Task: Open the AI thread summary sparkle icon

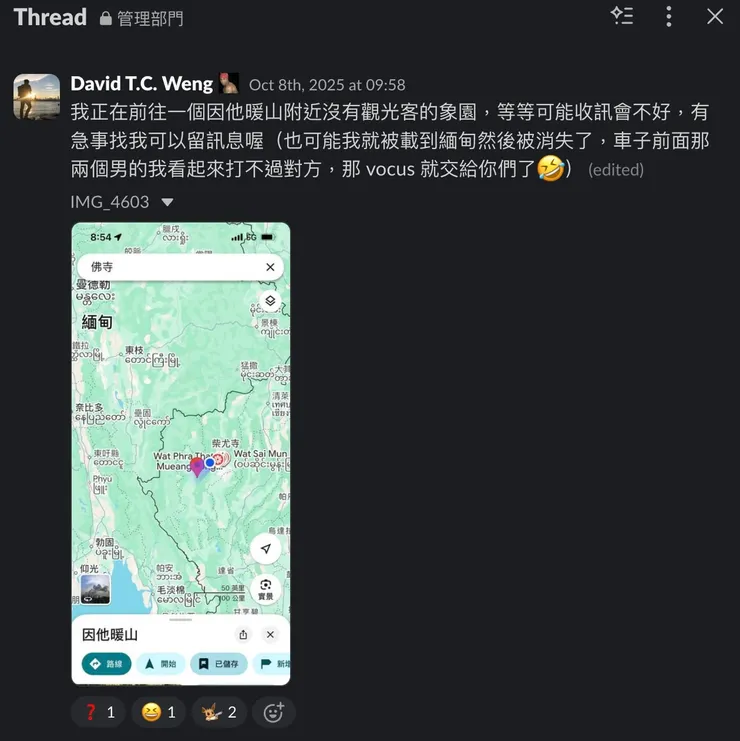Action: [x=622, y=17]
